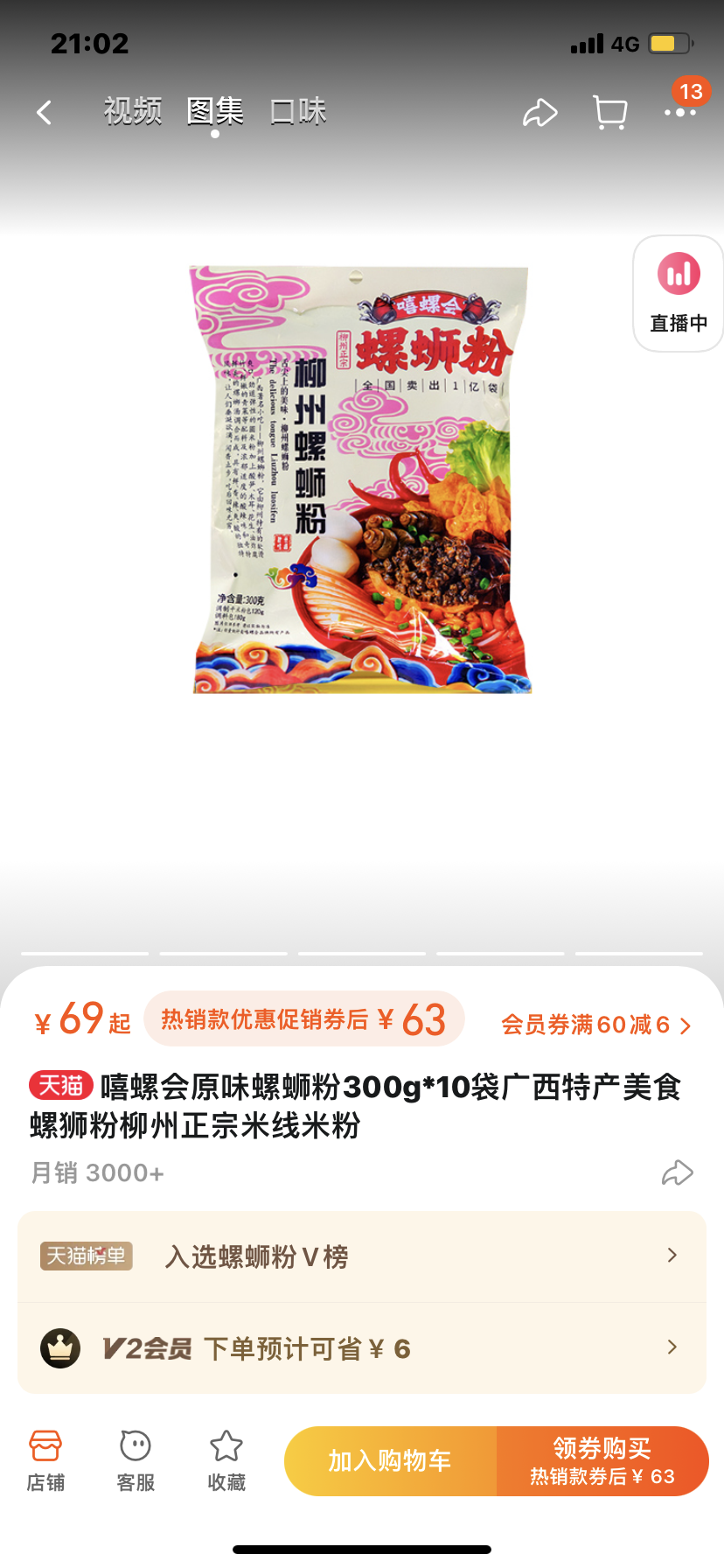Image resolution: width=724 pixels, height=1568 pixels.
Task: Share this product from the top bar
Action: tap(540, 113)
